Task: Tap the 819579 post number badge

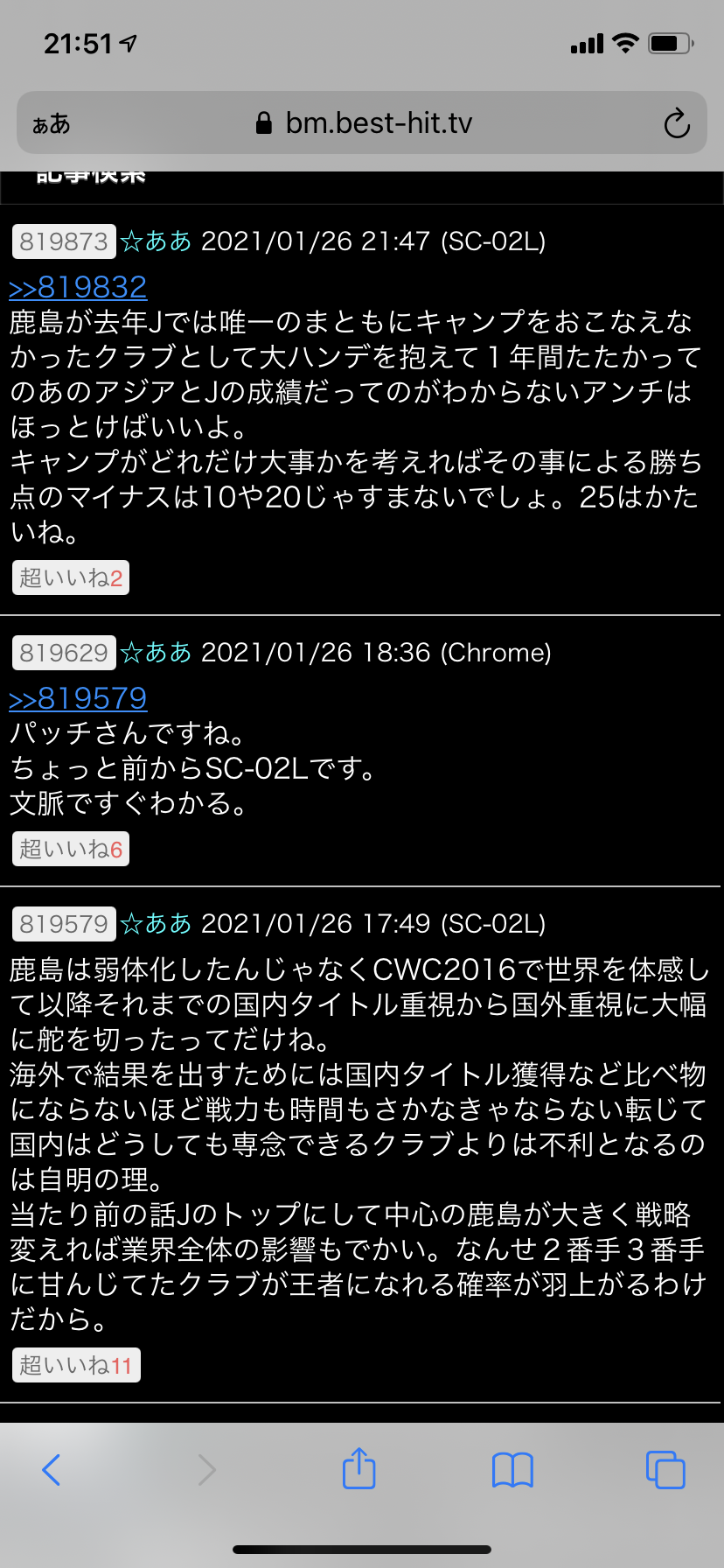Action: 64,924
